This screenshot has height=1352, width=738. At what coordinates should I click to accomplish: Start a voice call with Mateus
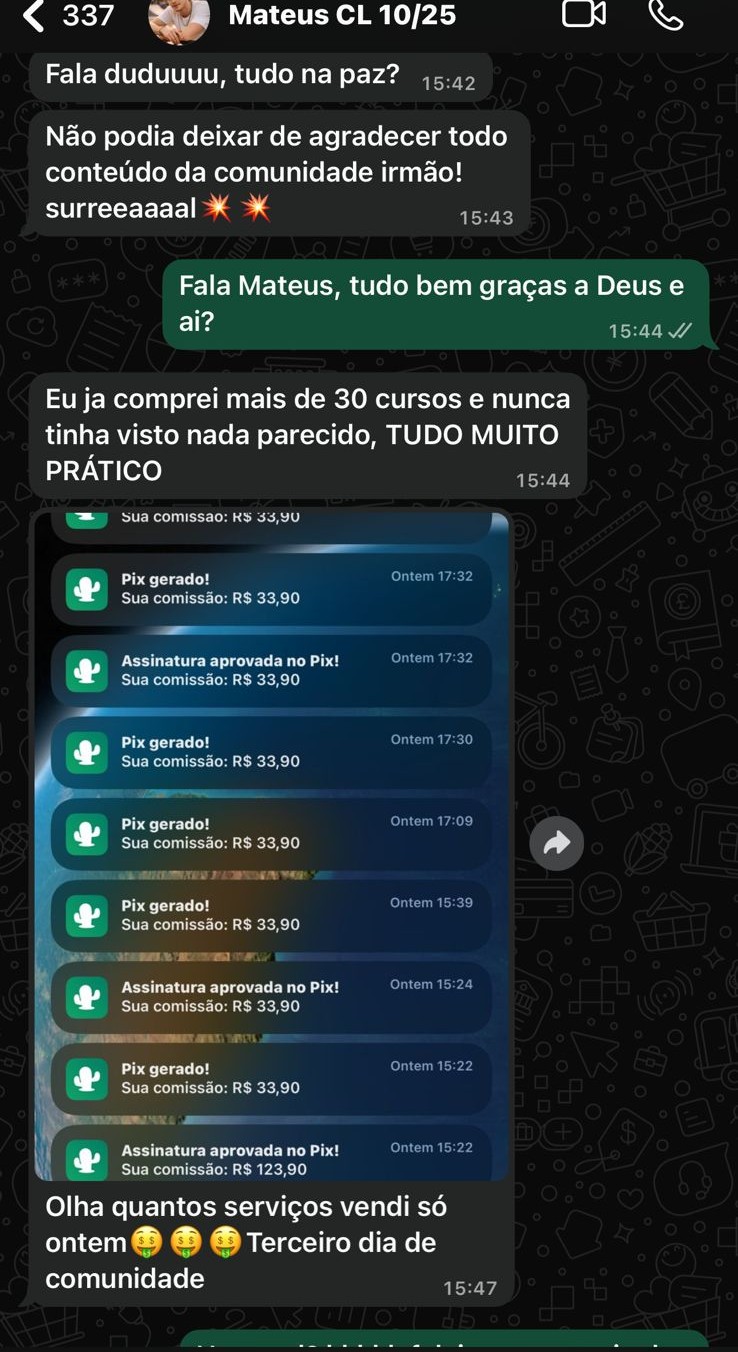pyautogui.click(x=665, y=16)
